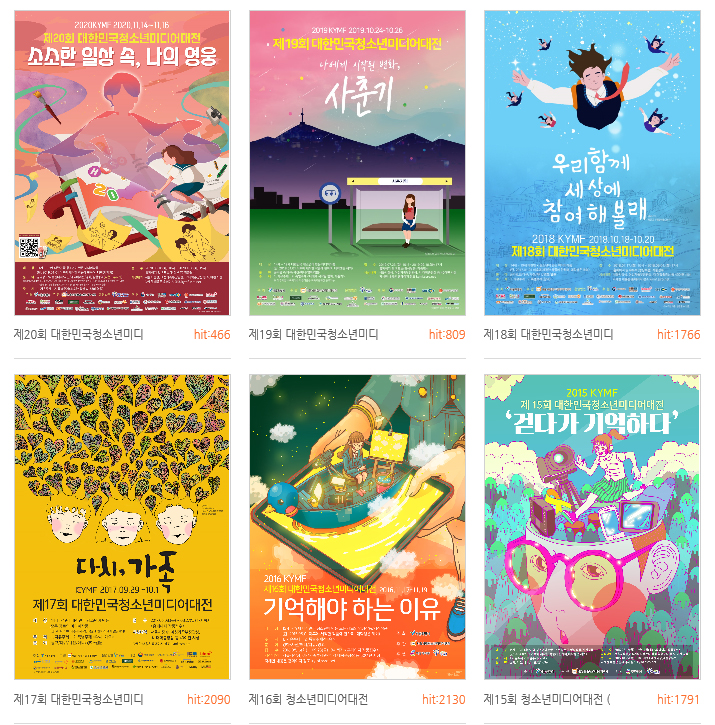Open the 제16회 청소년미디어대전 poster

click(x=357, y=527)
